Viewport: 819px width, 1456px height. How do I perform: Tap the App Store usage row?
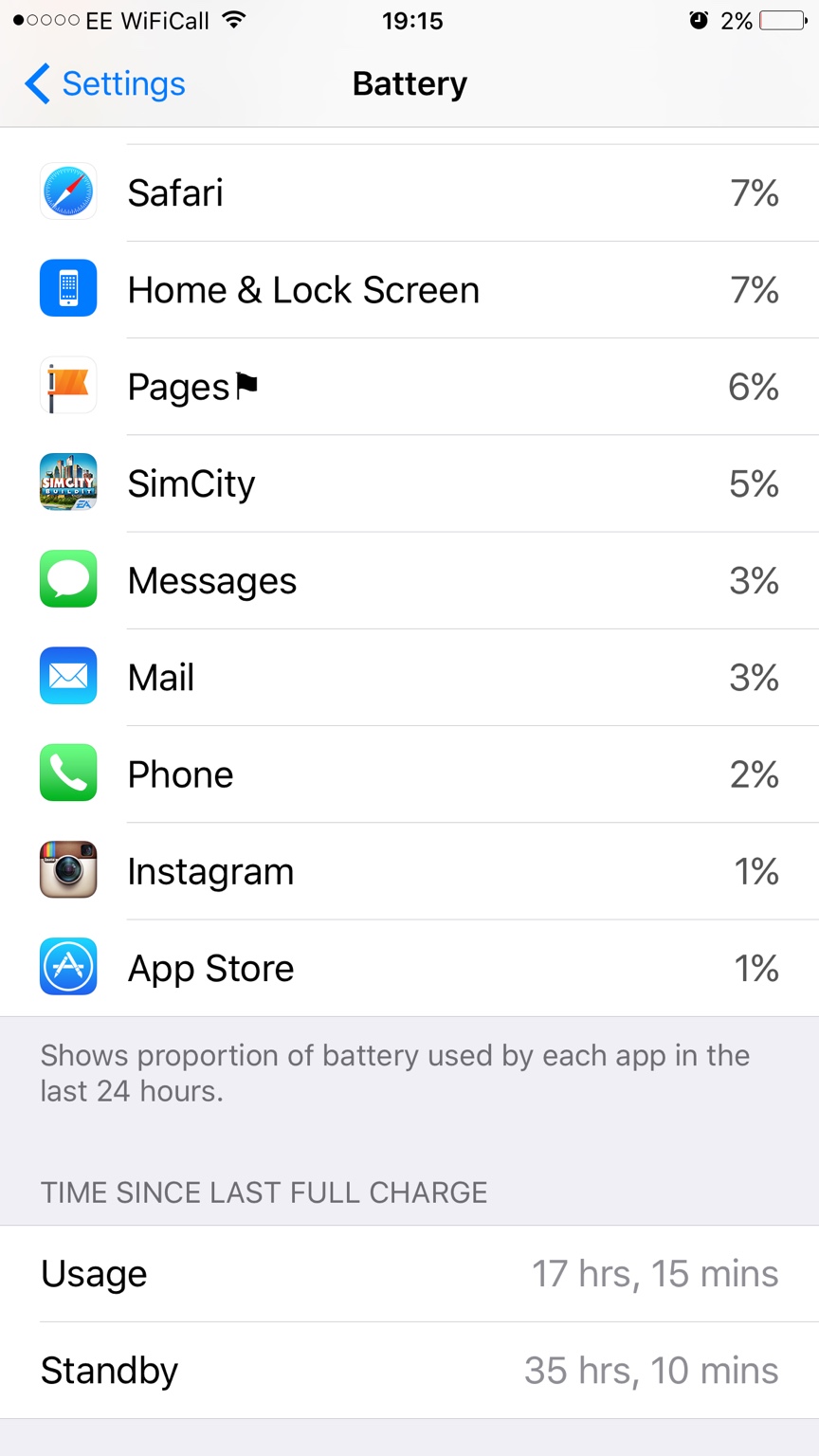point(409,967)
